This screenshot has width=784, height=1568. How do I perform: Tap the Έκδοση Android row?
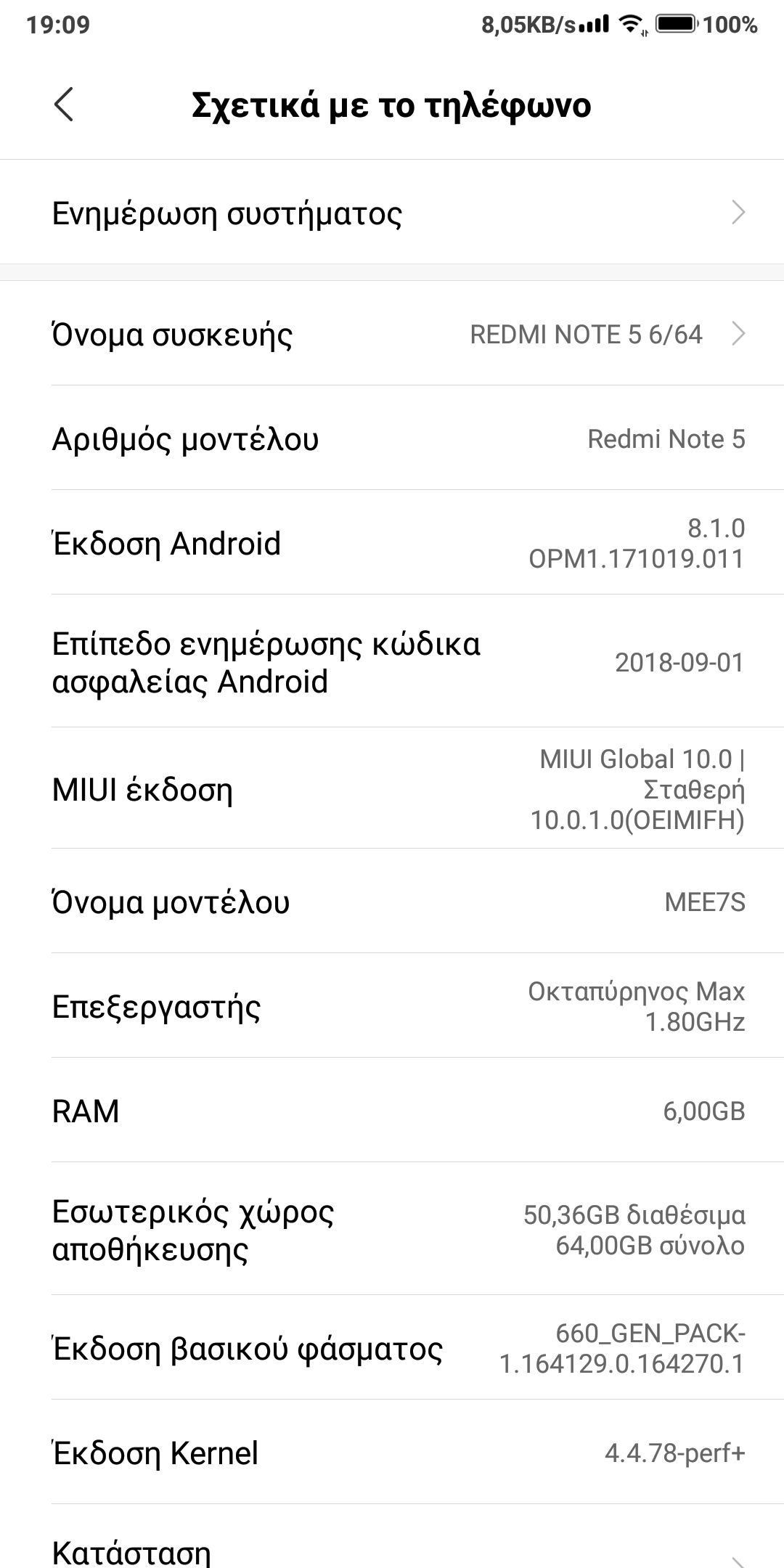coord(392,543)
